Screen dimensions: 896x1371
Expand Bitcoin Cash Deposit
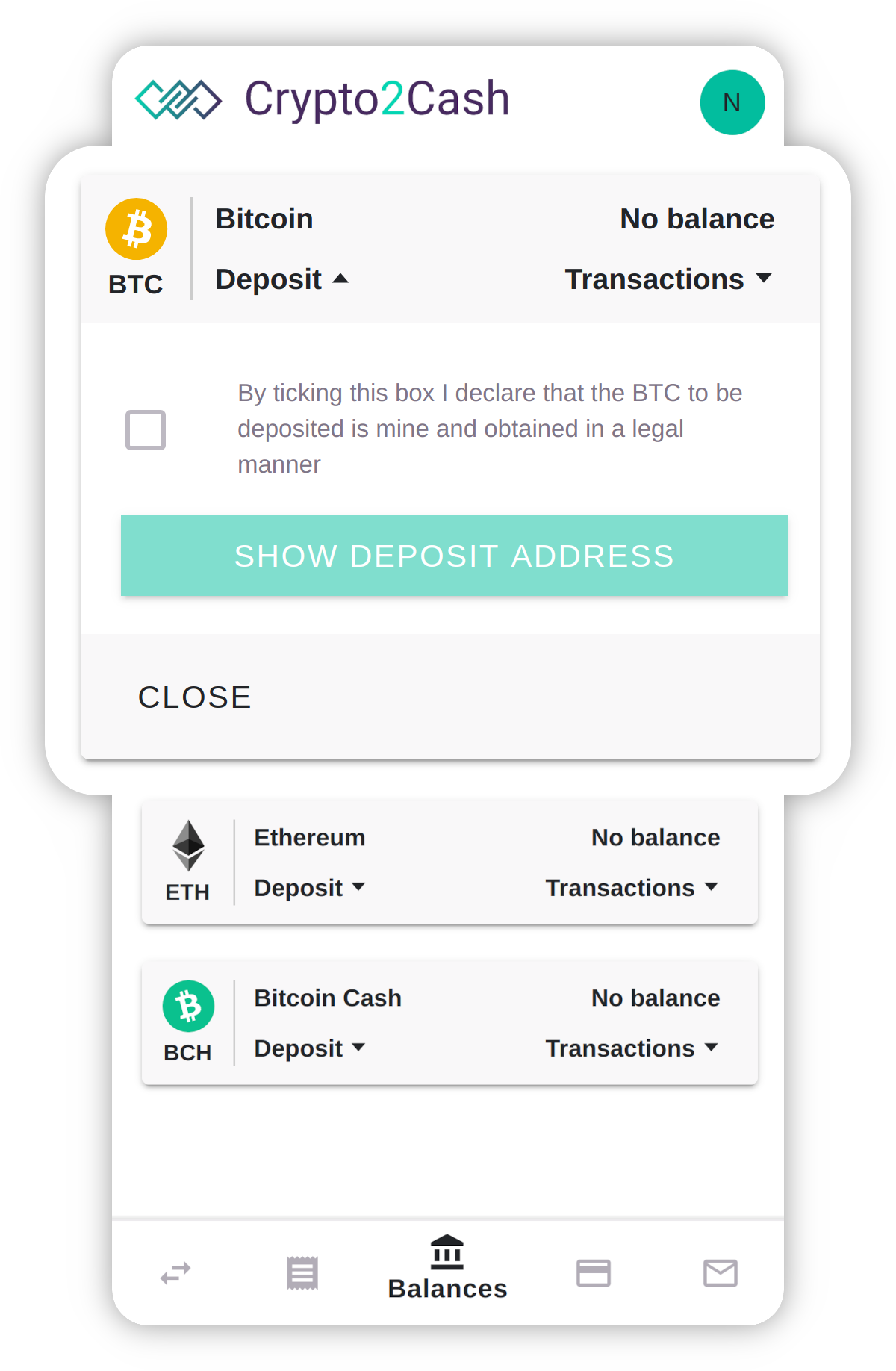coord(309,1048)
